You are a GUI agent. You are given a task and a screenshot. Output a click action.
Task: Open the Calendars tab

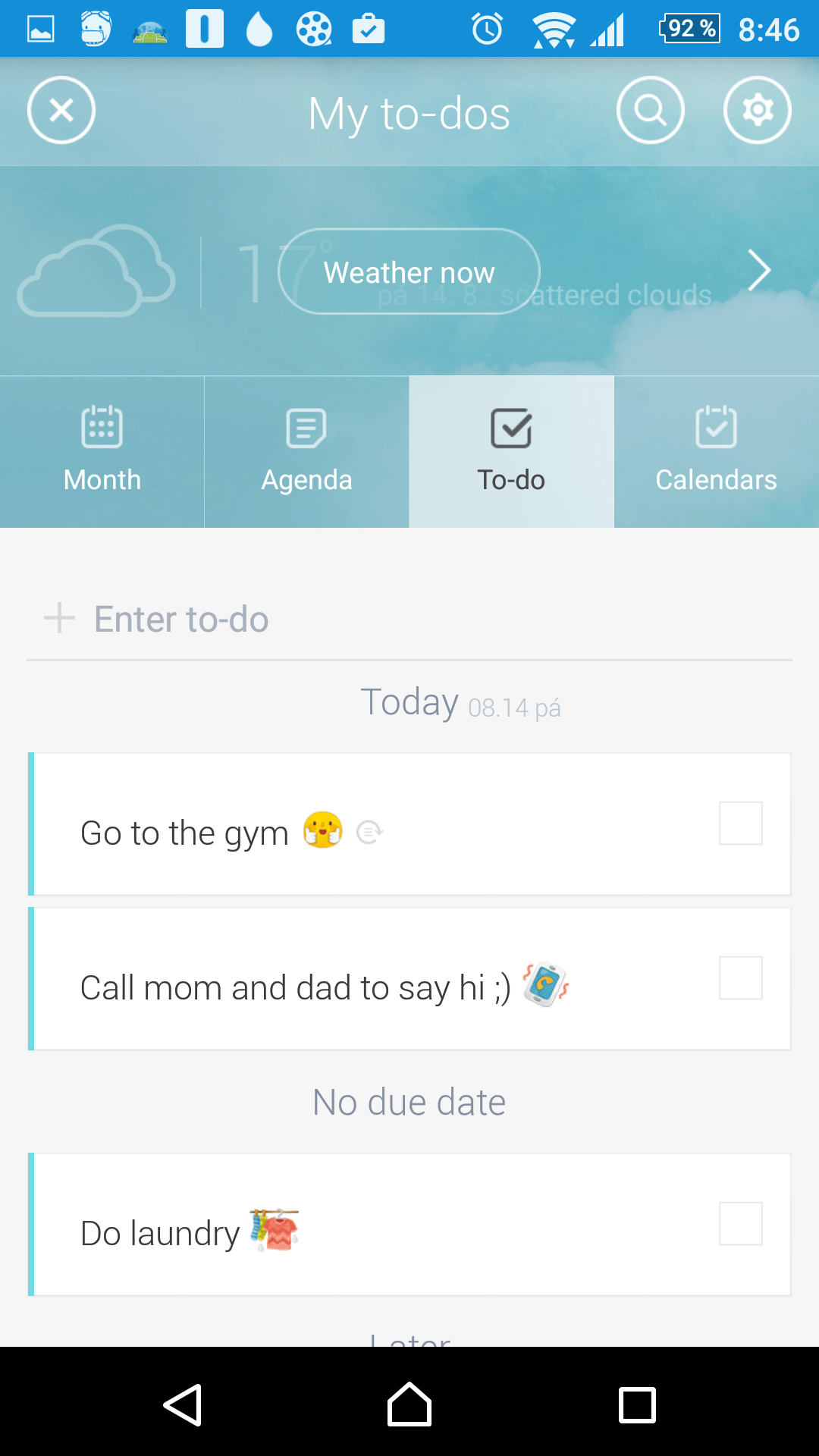pos(717,452)
